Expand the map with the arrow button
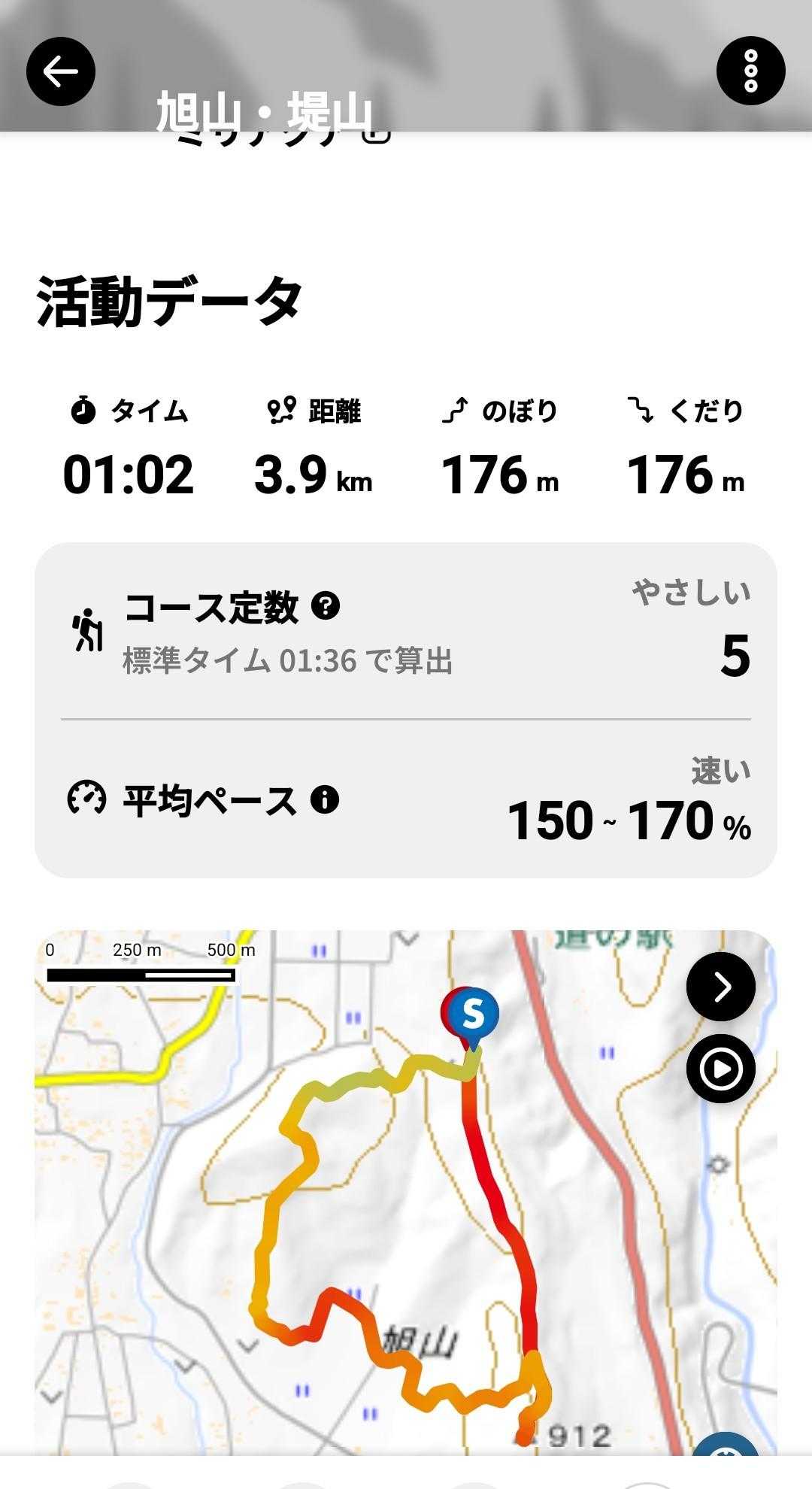This screenshot has width=812, height=1489. (x=720, y=987)
